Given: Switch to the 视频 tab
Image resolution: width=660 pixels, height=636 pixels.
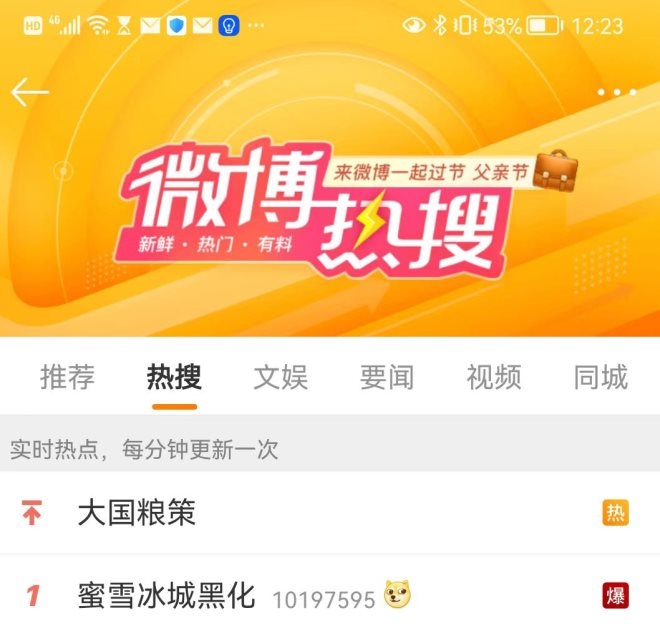Looking at the screenshot, I should (x=493, y=377).
